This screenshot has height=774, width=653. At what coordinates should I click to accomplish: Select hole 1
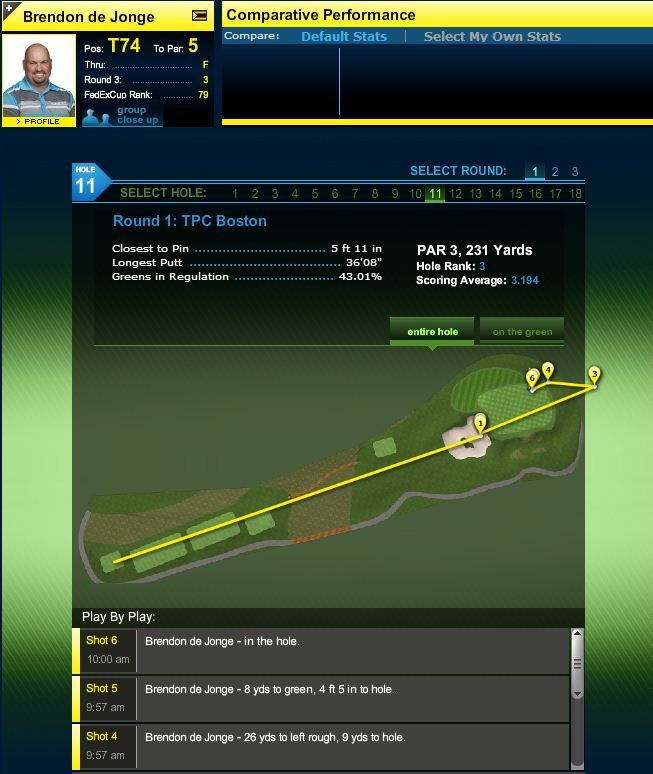(235, 194)
